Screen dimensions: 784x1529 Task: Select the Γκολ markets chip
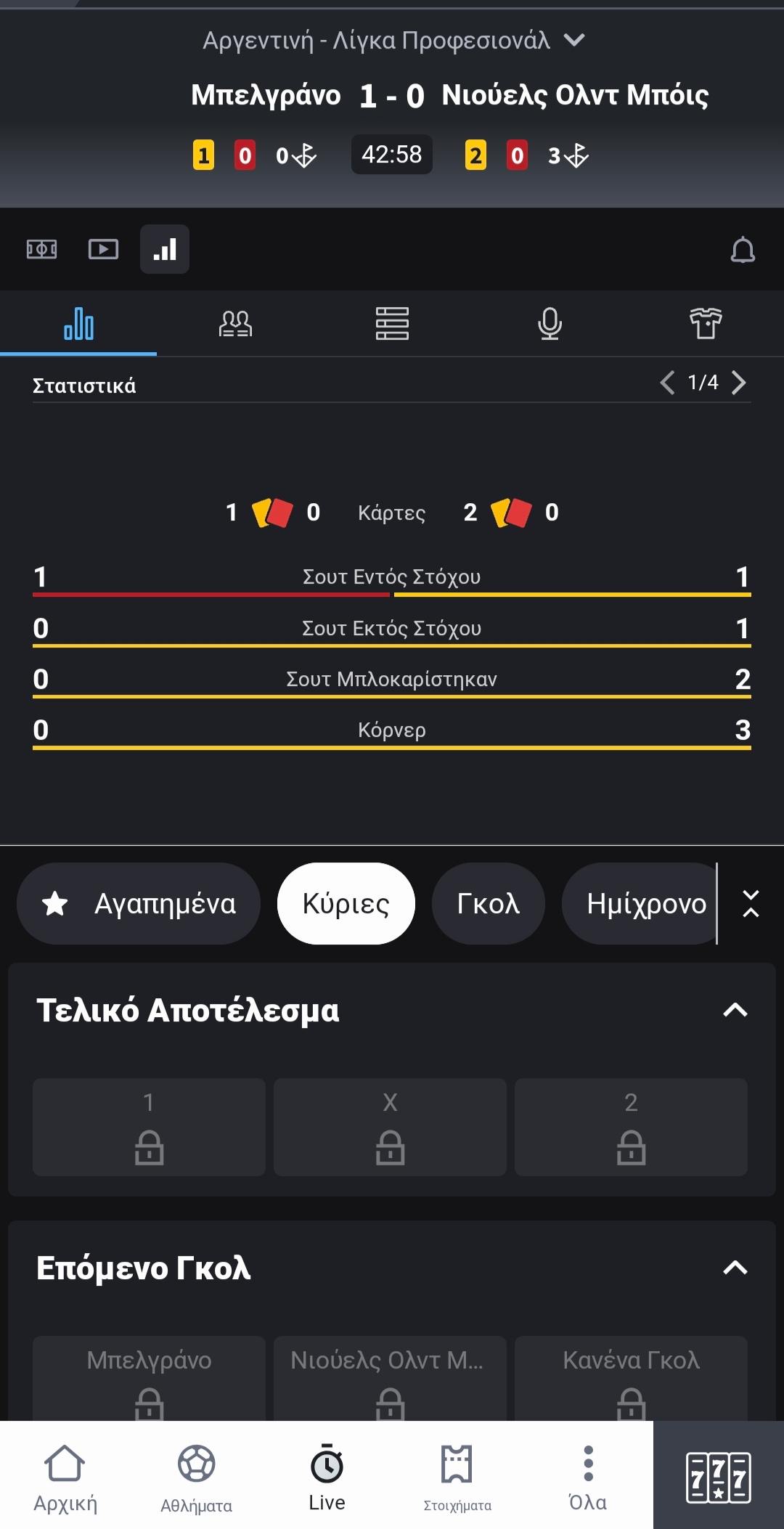click(x=488, y=904)
